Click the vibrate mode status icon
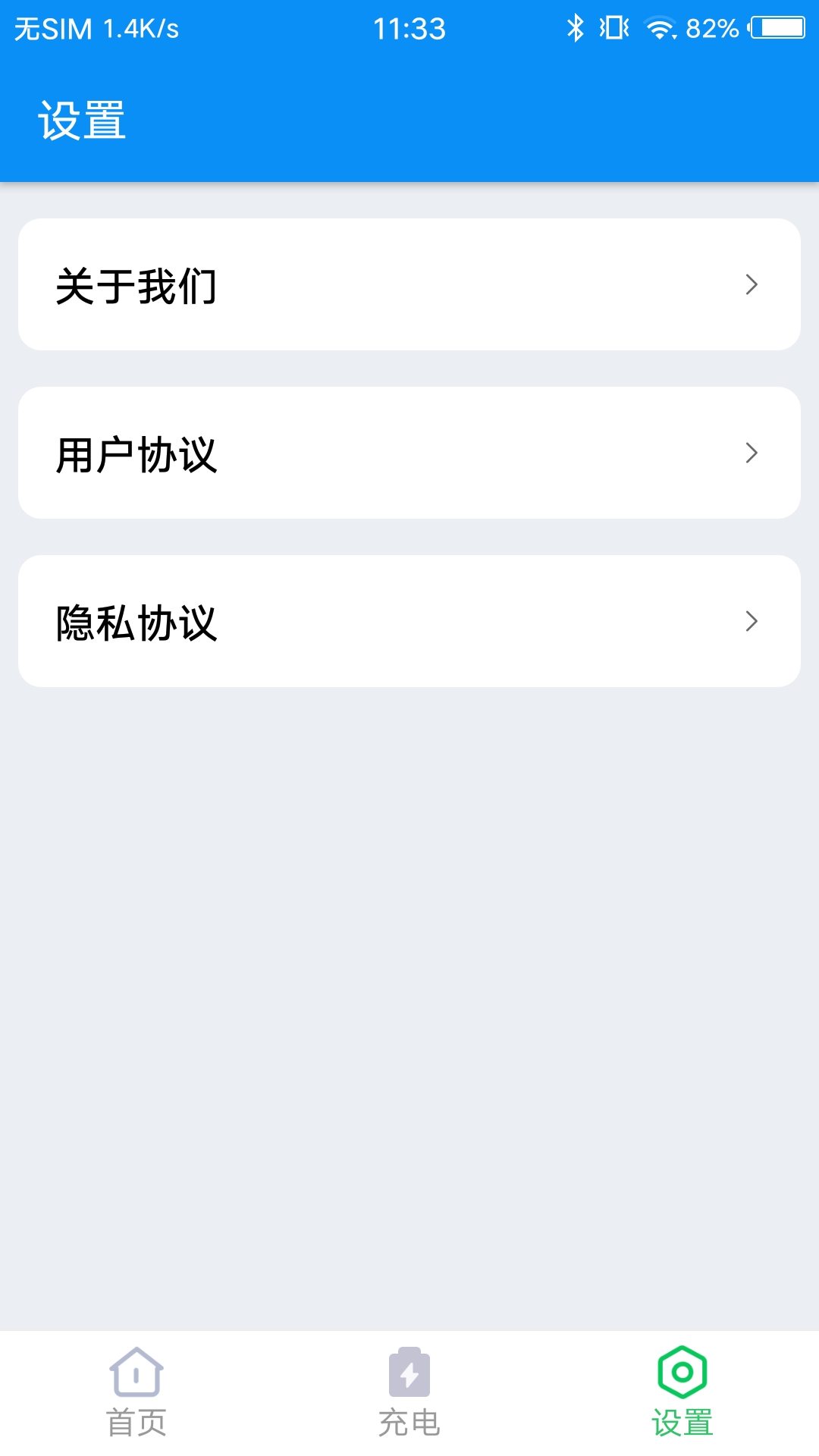 (x=616, y=27)
